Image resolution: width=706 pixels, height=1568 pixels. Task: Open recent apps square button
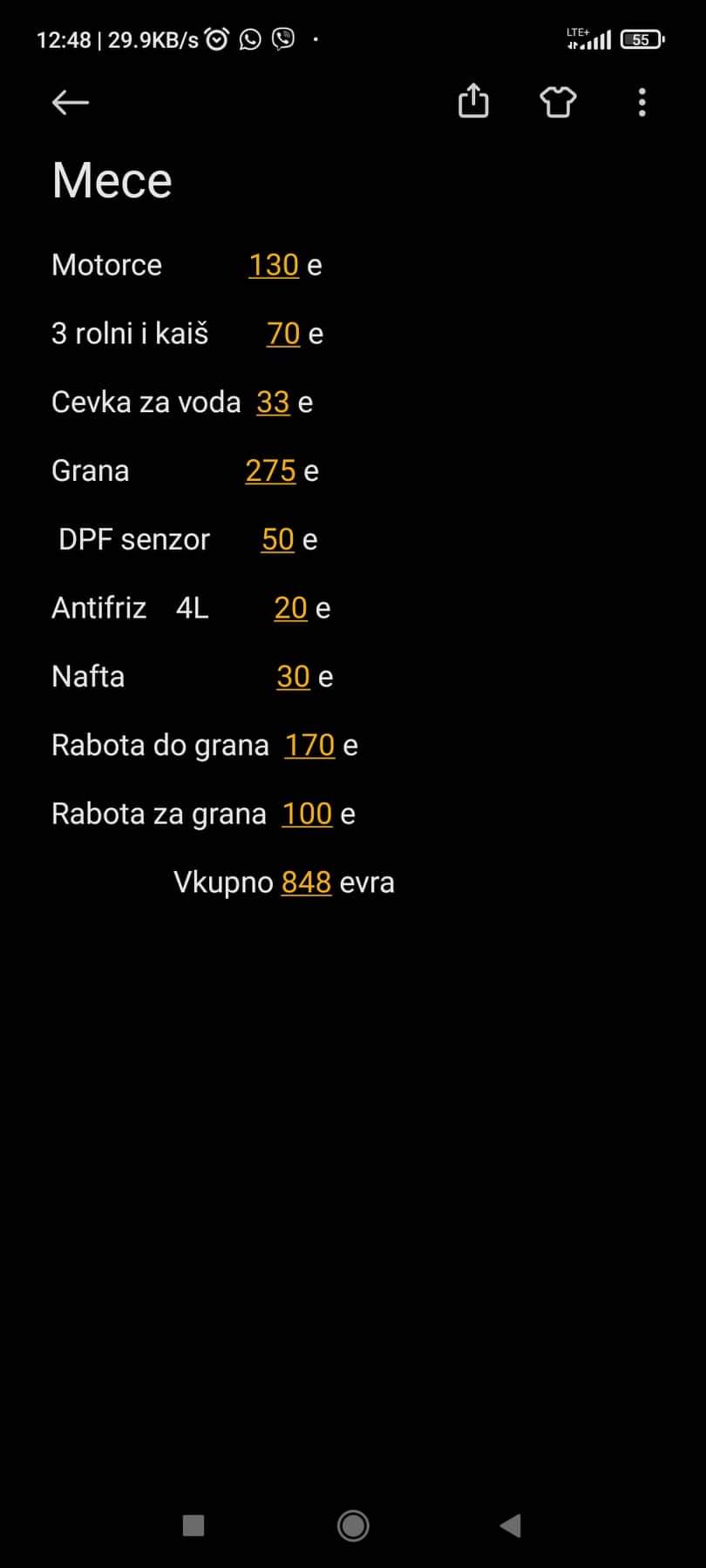(193, 1525)
